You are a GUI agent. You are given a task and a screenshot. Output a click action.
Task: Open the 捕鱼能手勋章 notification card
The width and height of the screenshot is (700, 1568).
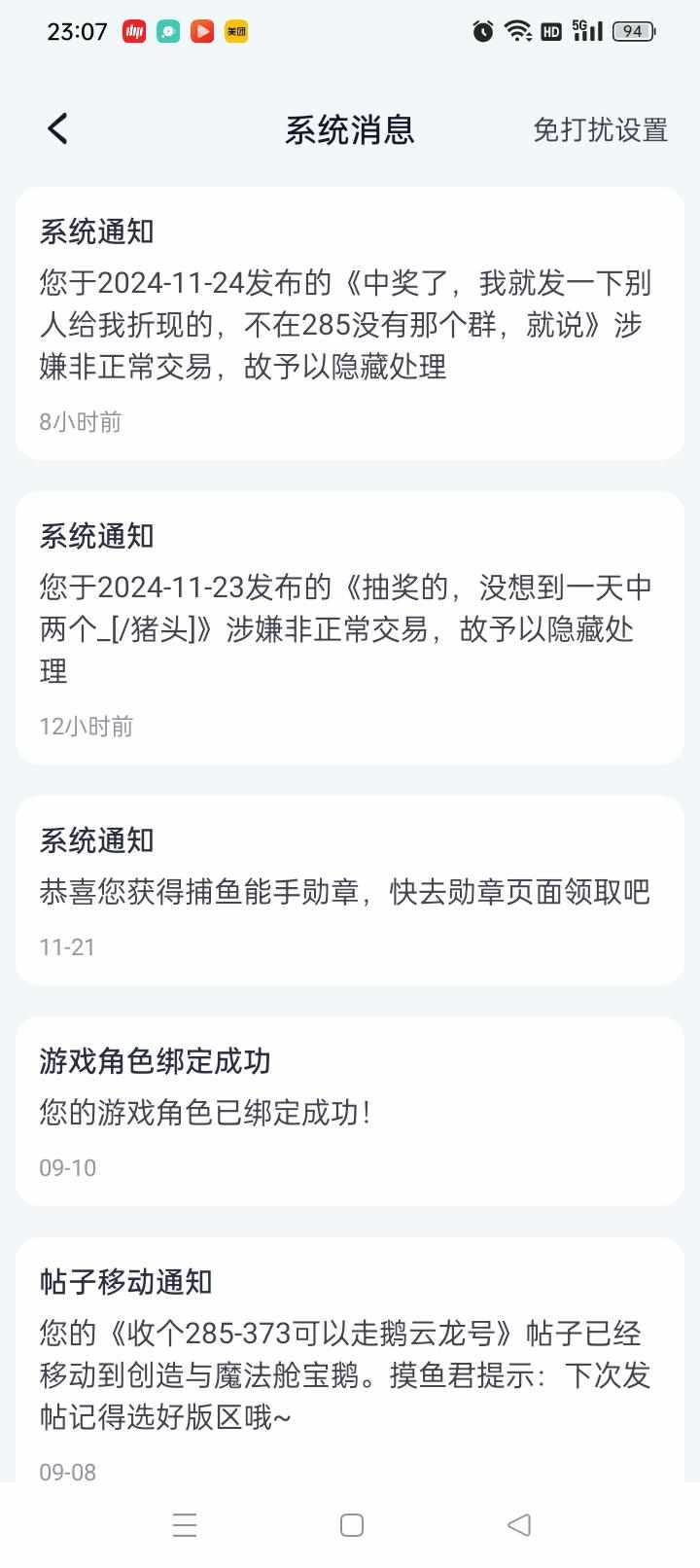tap(350, 890)
